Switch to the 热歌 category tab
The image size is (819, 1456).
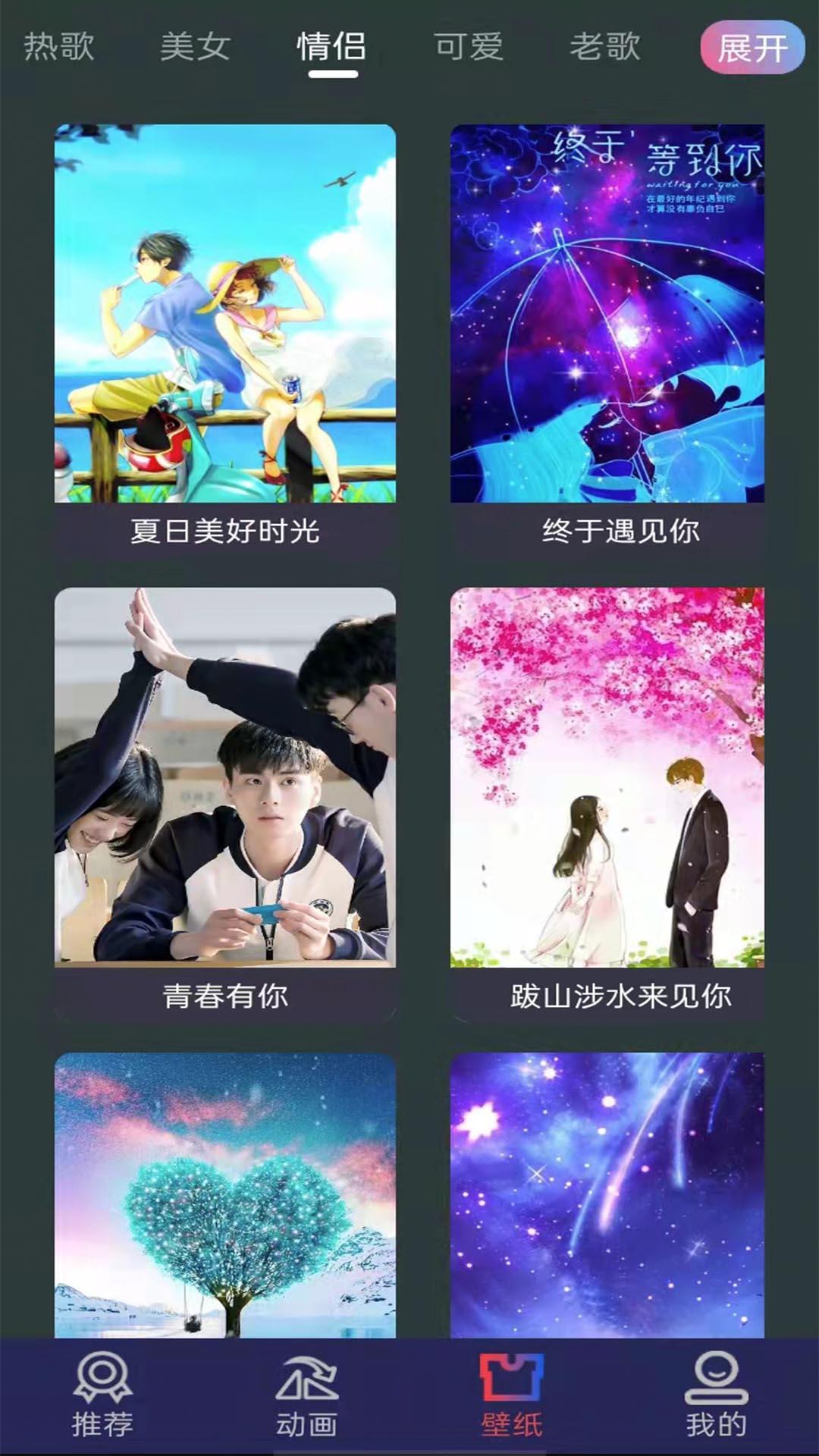pos(59,47)
